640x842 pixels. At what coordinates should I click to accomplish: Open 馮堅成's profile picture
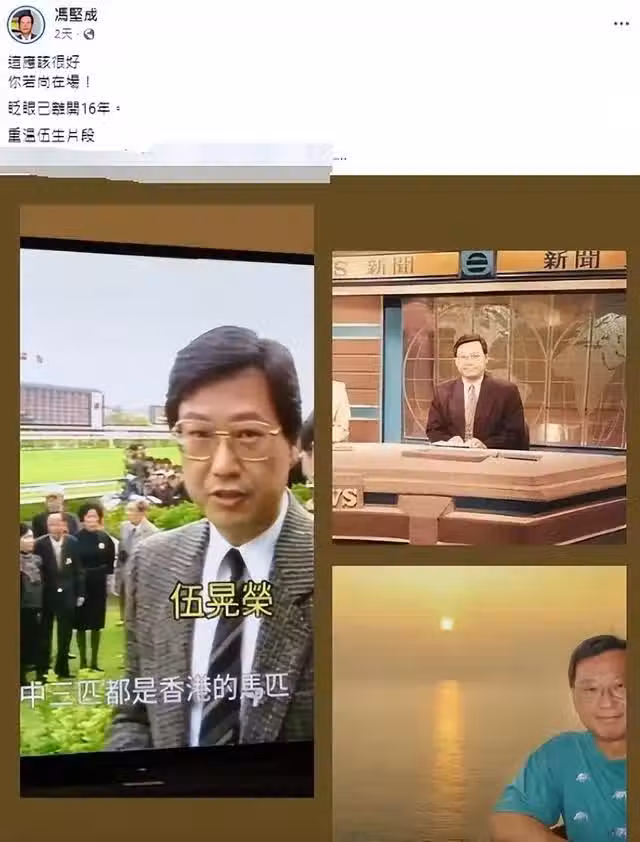[25, 24]
